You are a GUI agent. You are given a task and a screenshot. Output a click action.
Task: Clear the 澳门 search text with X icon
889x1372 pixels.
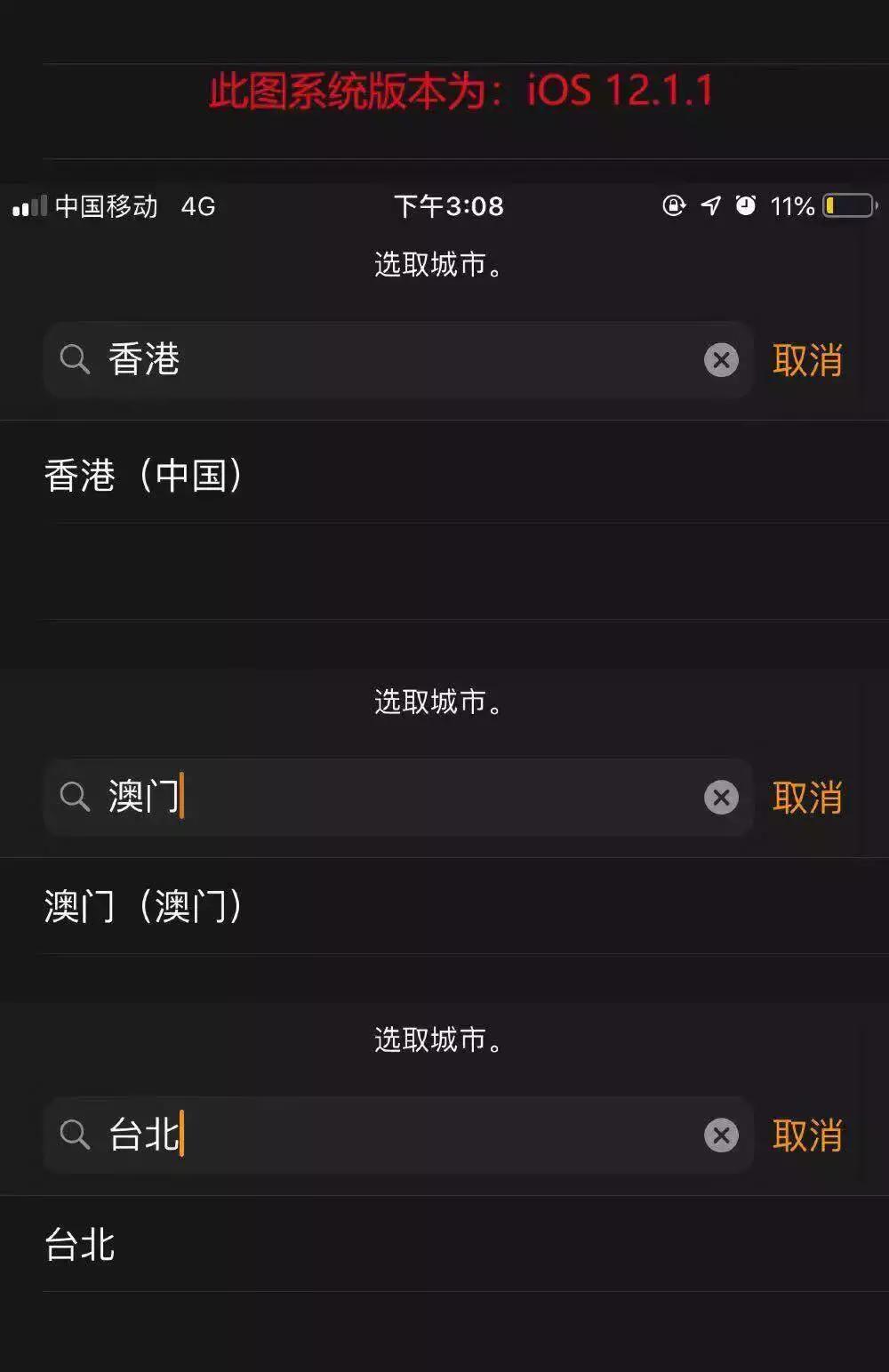pyautogui.click(x=719, y=798)
